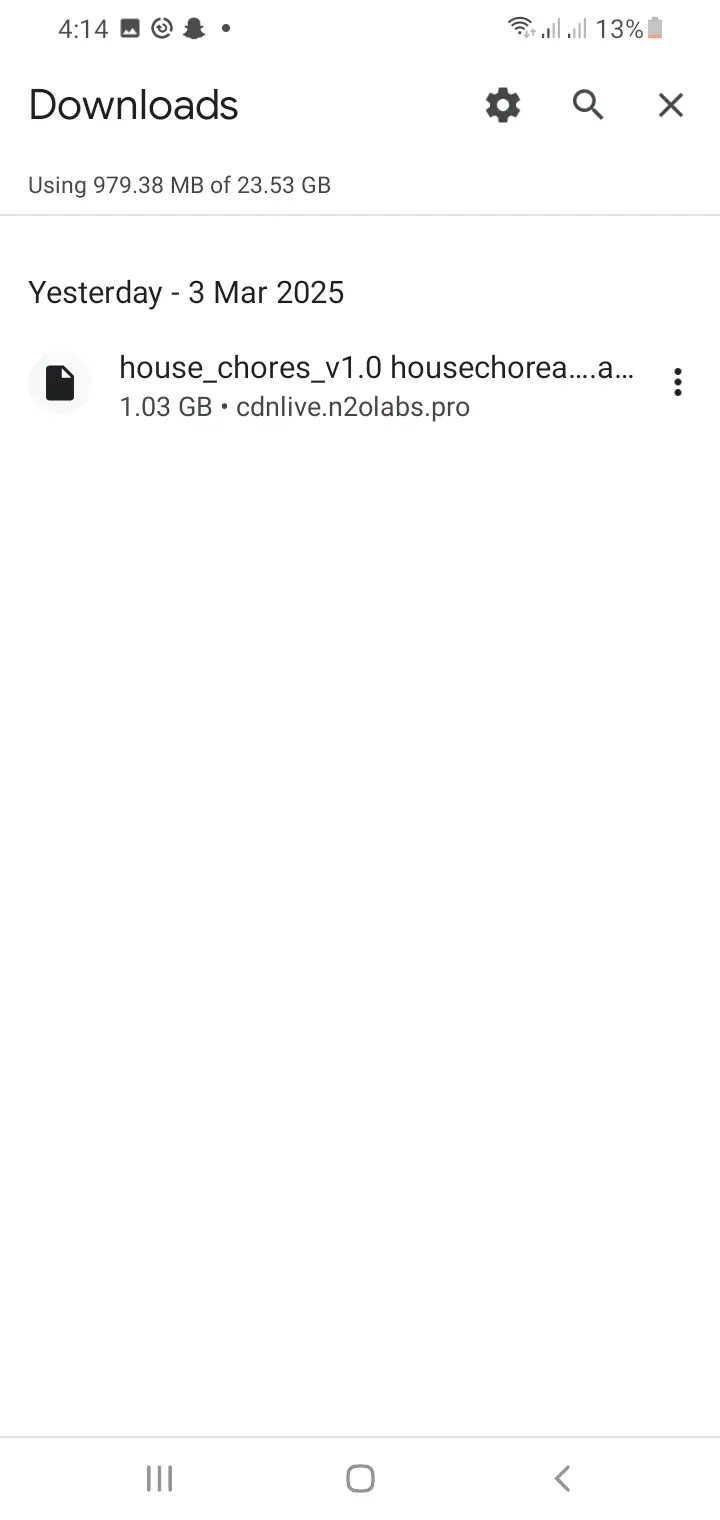
Task: Go to the home screen
Action: click(x=360, y=1478)
